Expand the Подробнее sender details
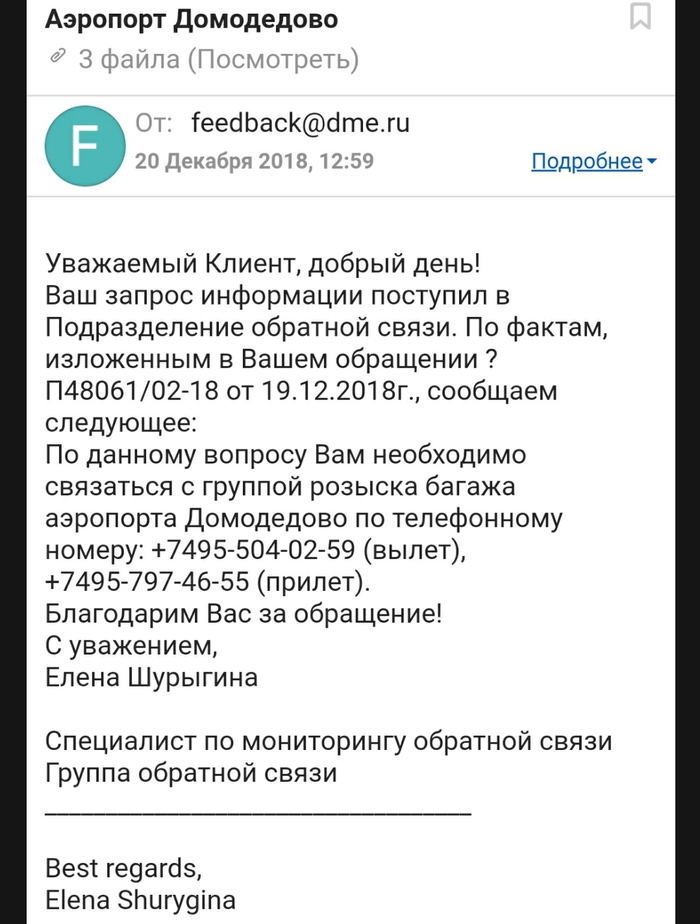This screenshot has width=700, height=924. coord(593,161)
